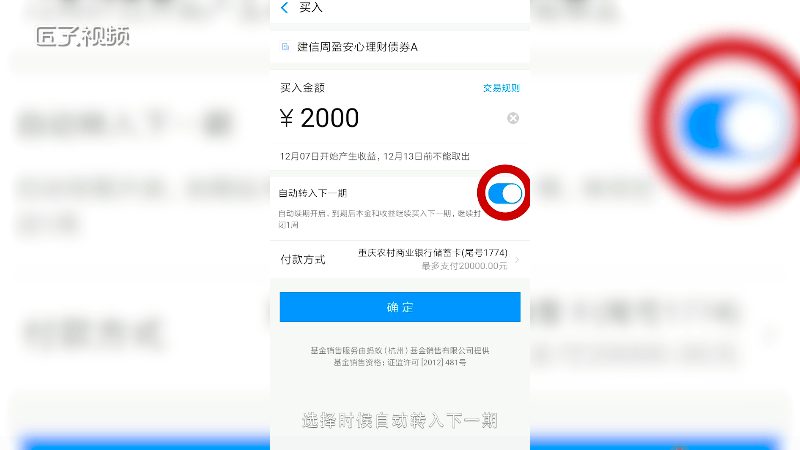Confirm the purchase with 确定
800x450 pixels.
click(x=400, y=307)
